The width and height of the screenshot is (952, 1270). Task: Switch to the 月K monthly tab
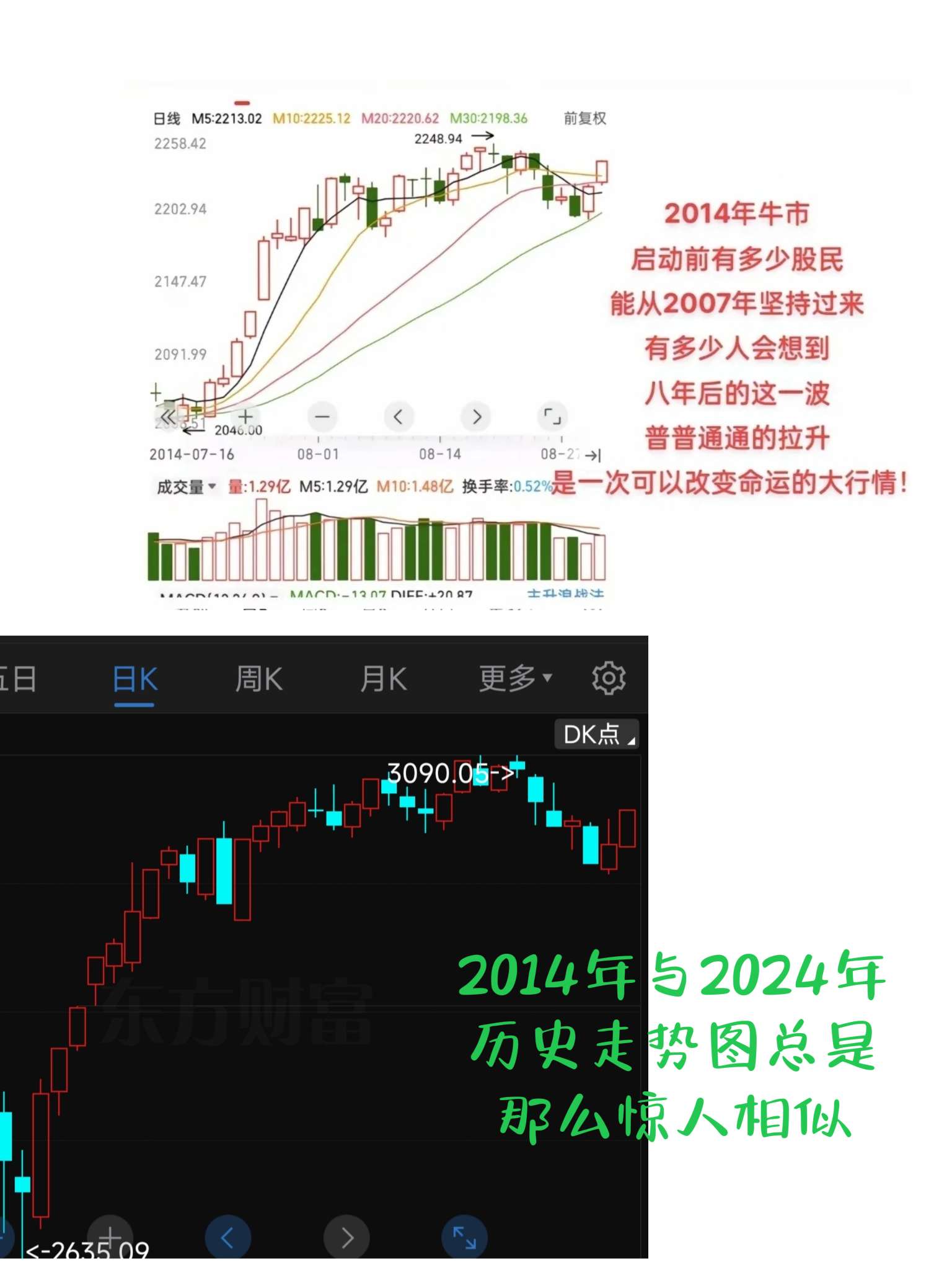click(383, 679)
